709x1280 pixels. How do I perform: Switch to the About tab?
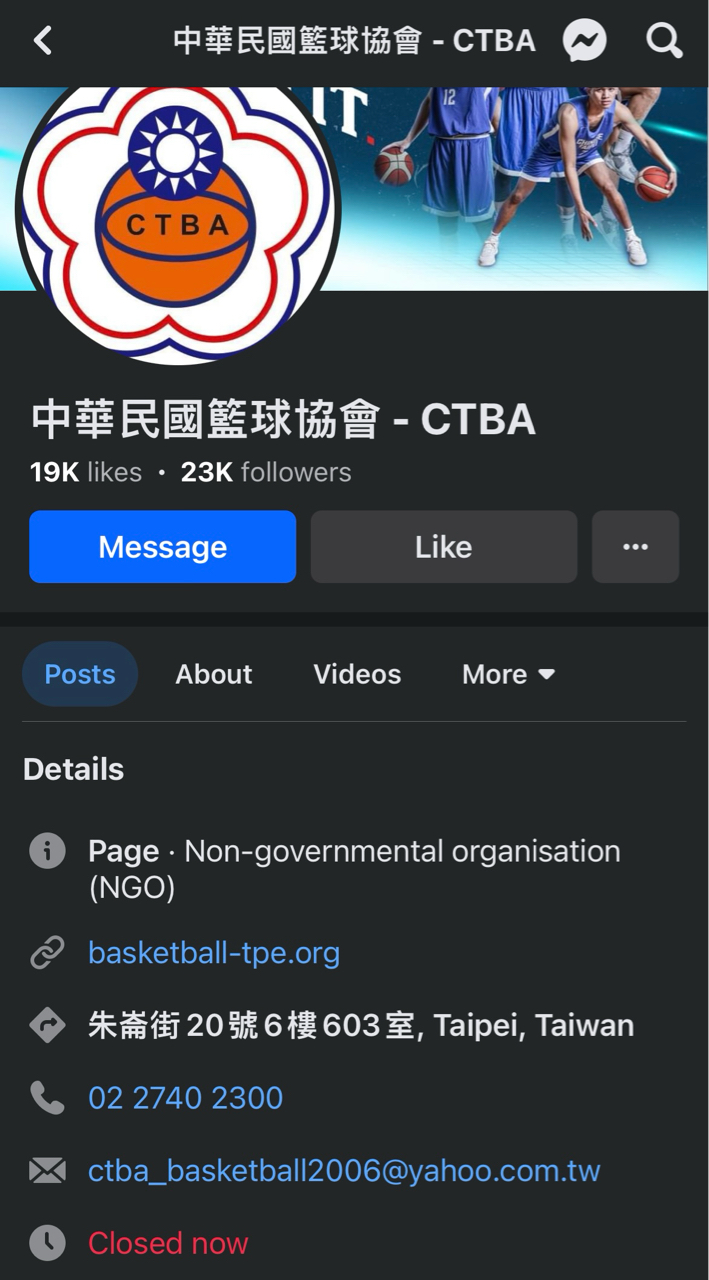tap(214, 674)
